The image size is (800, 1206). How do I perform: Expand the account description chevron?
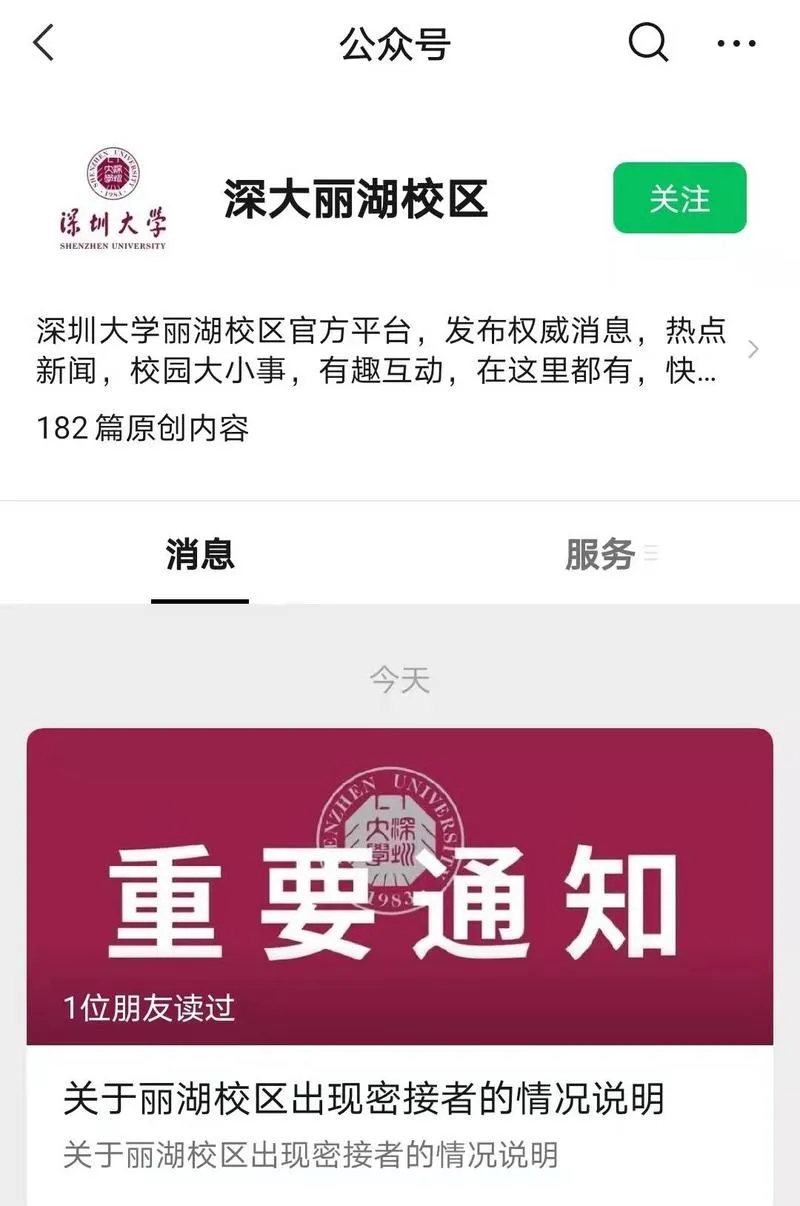coord(753,349)
